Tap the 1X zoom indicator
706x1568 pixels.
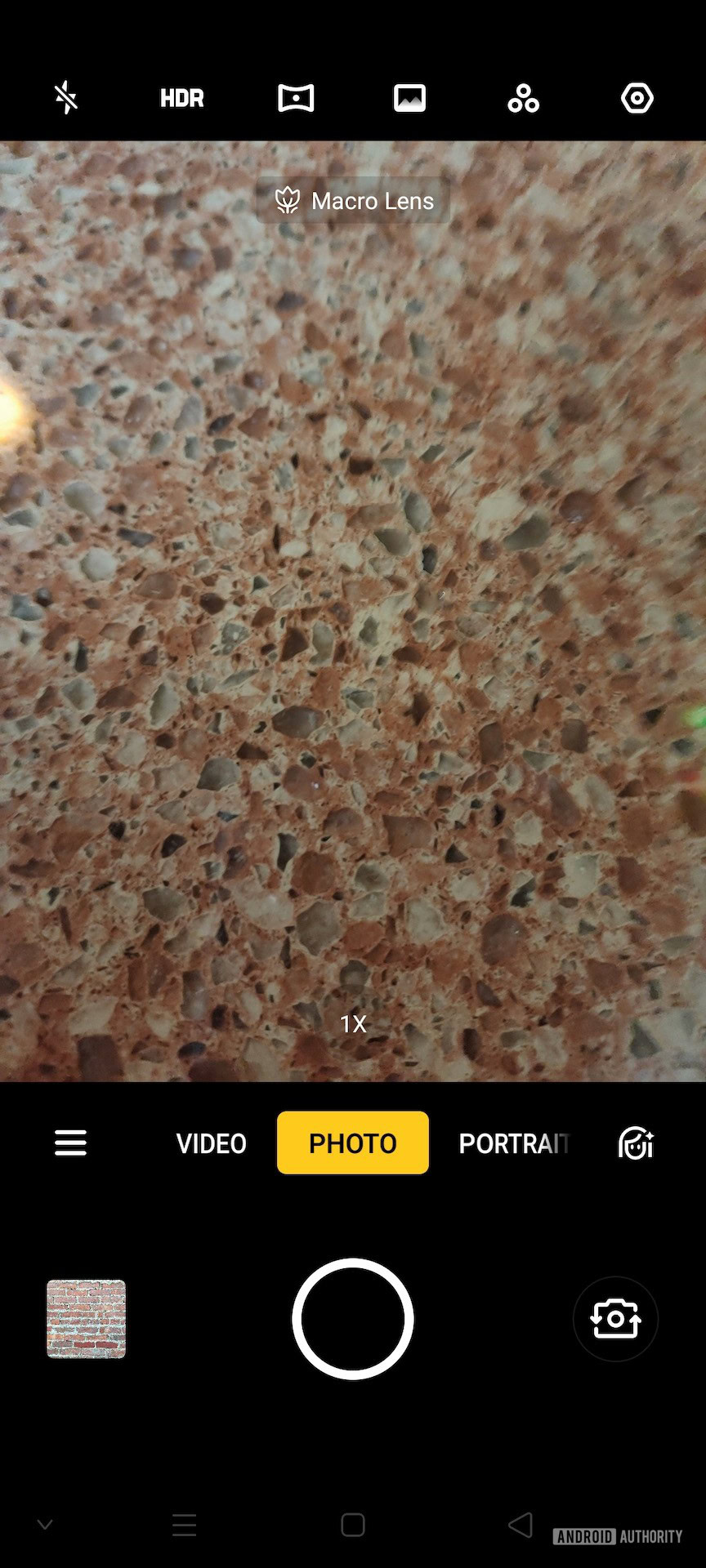click(x=353, y=1023)
